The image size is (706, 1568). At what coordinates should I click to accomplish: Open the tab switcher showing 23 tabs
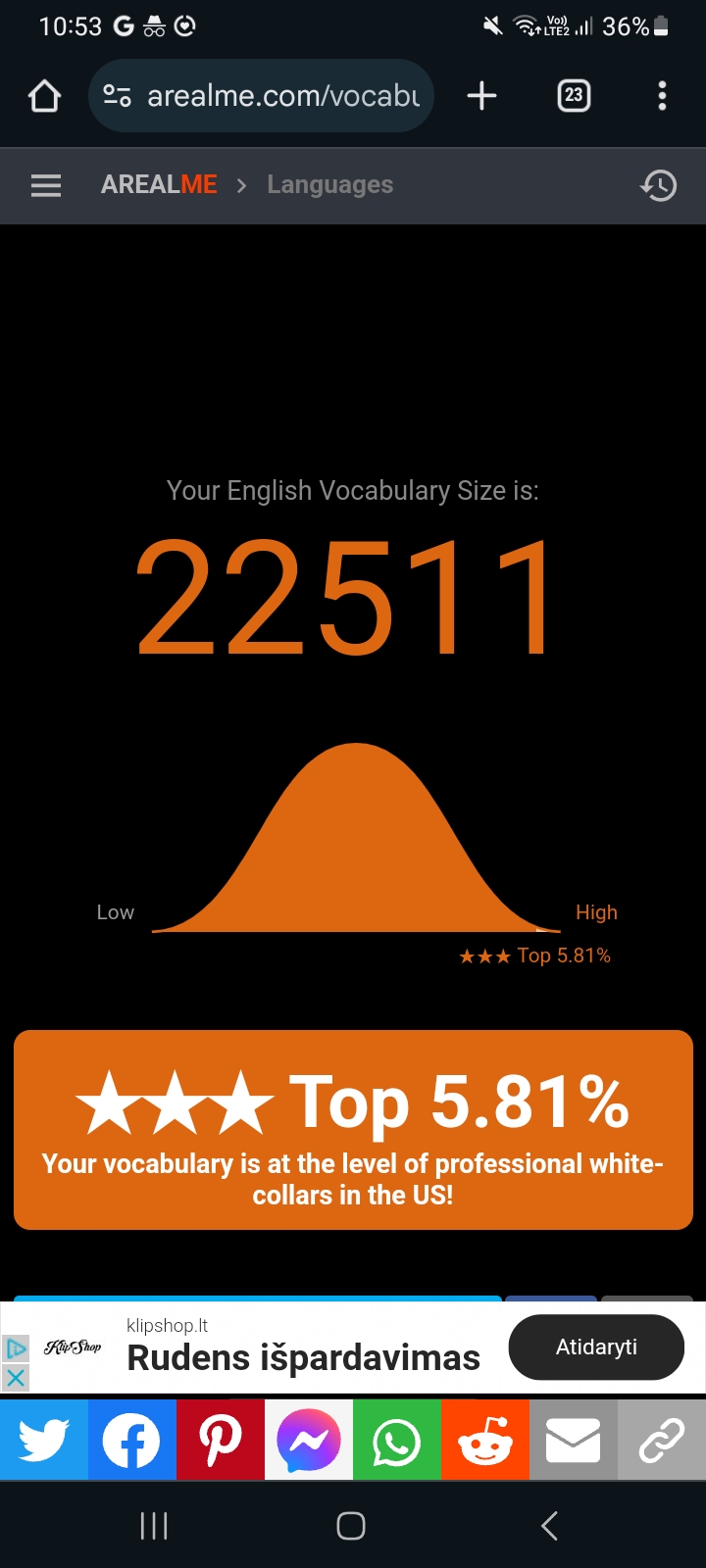[574, 96]
